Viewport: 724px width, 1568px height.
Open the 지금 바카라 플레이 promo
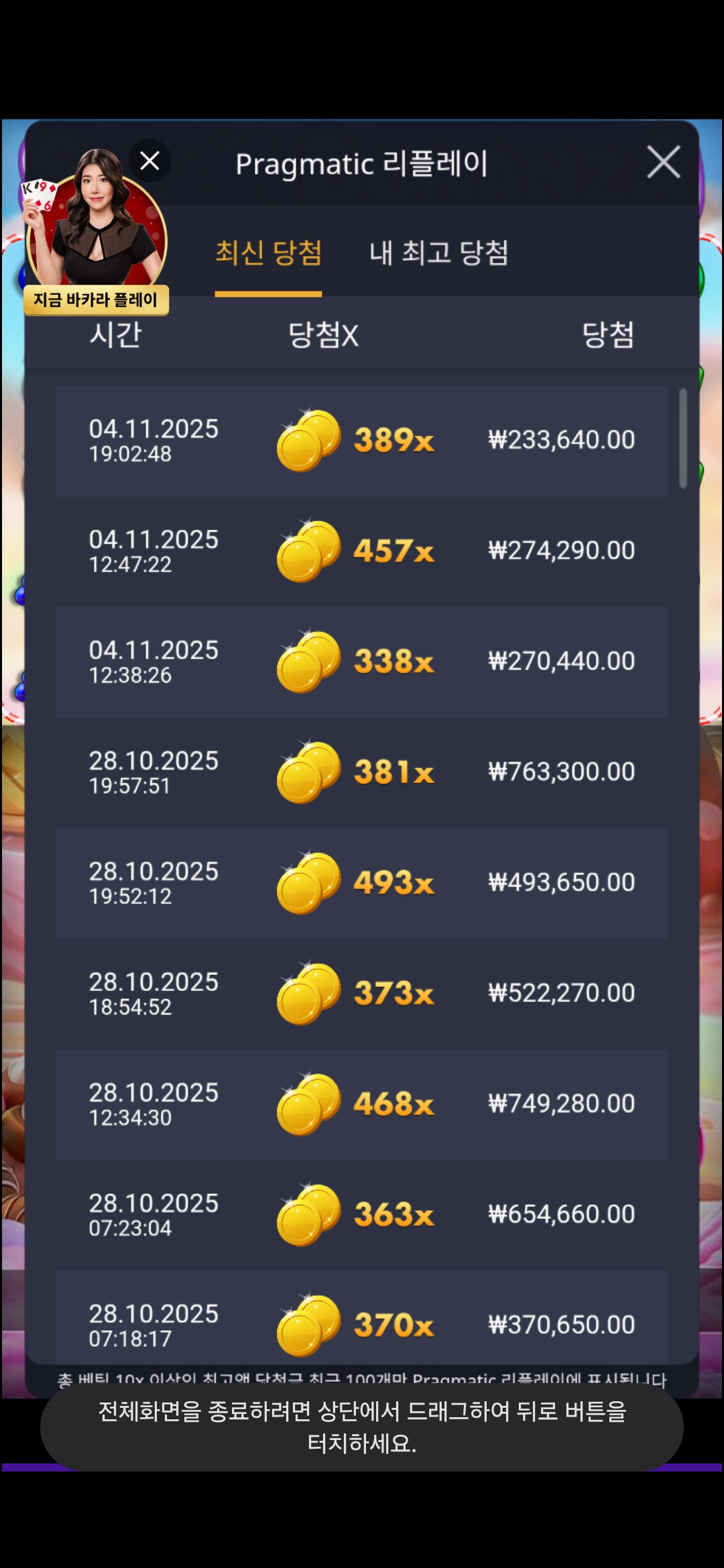pos(97,299)
